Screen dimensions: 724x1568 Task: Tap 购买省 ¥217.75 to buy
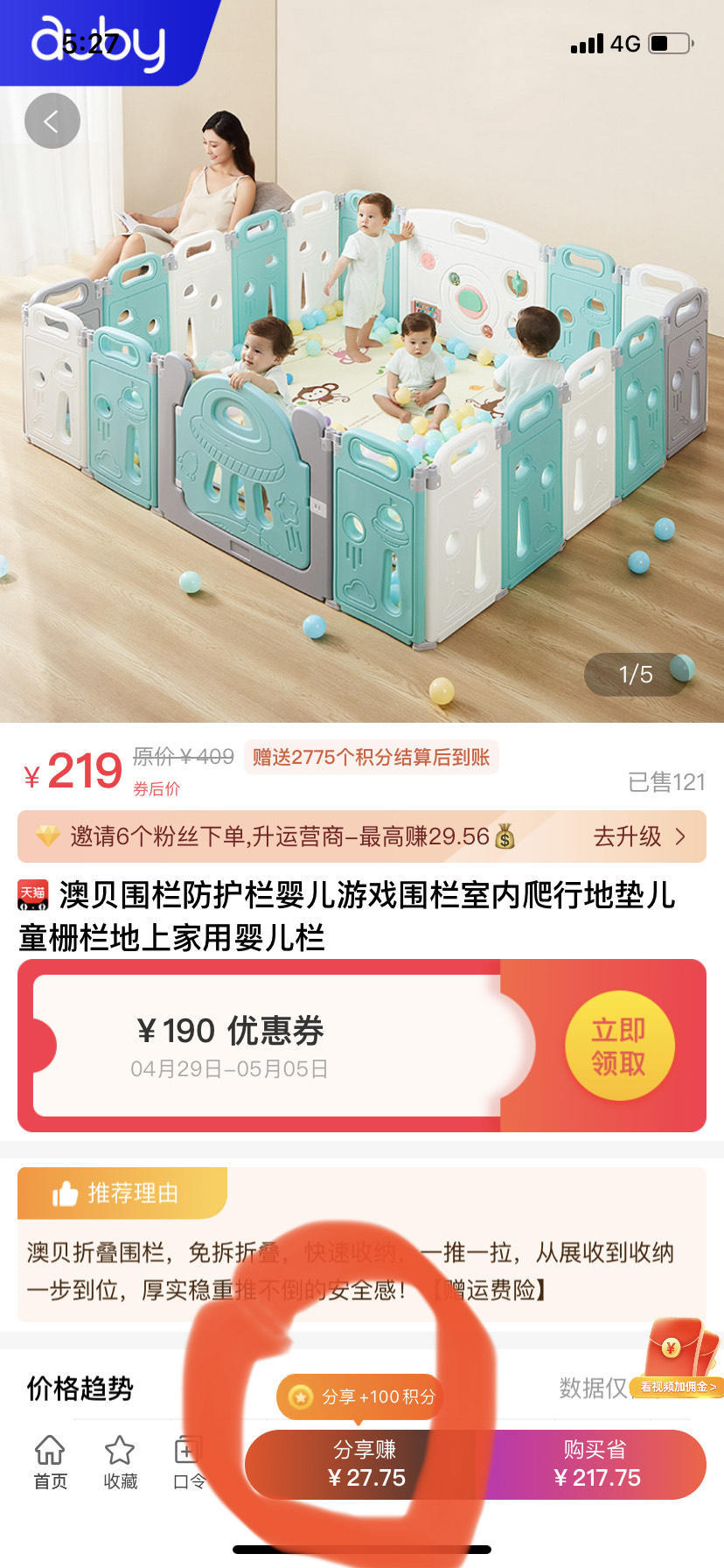[596, 1465]
